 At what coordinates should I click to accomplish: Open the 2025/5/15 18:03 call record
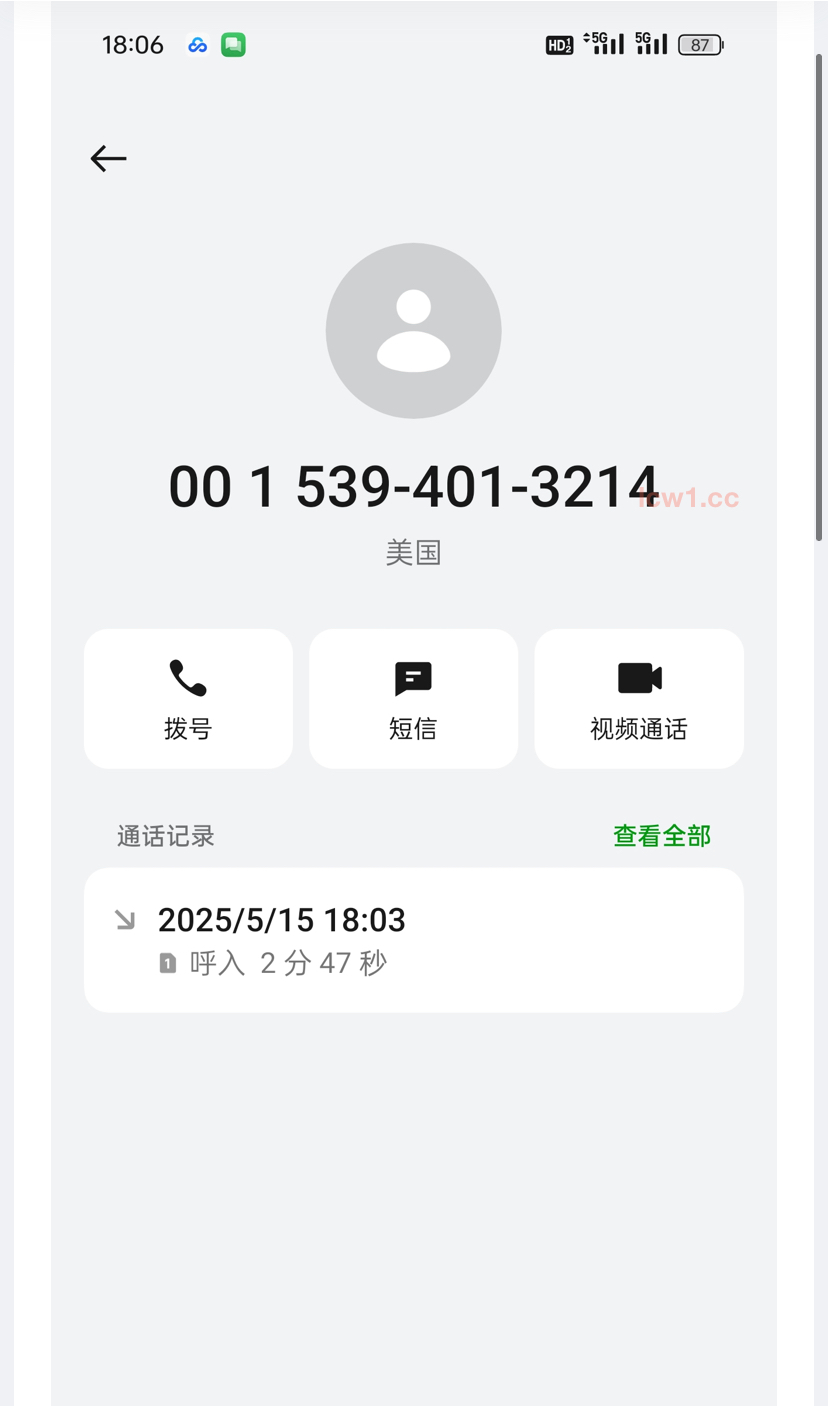(x=413, y=940)
